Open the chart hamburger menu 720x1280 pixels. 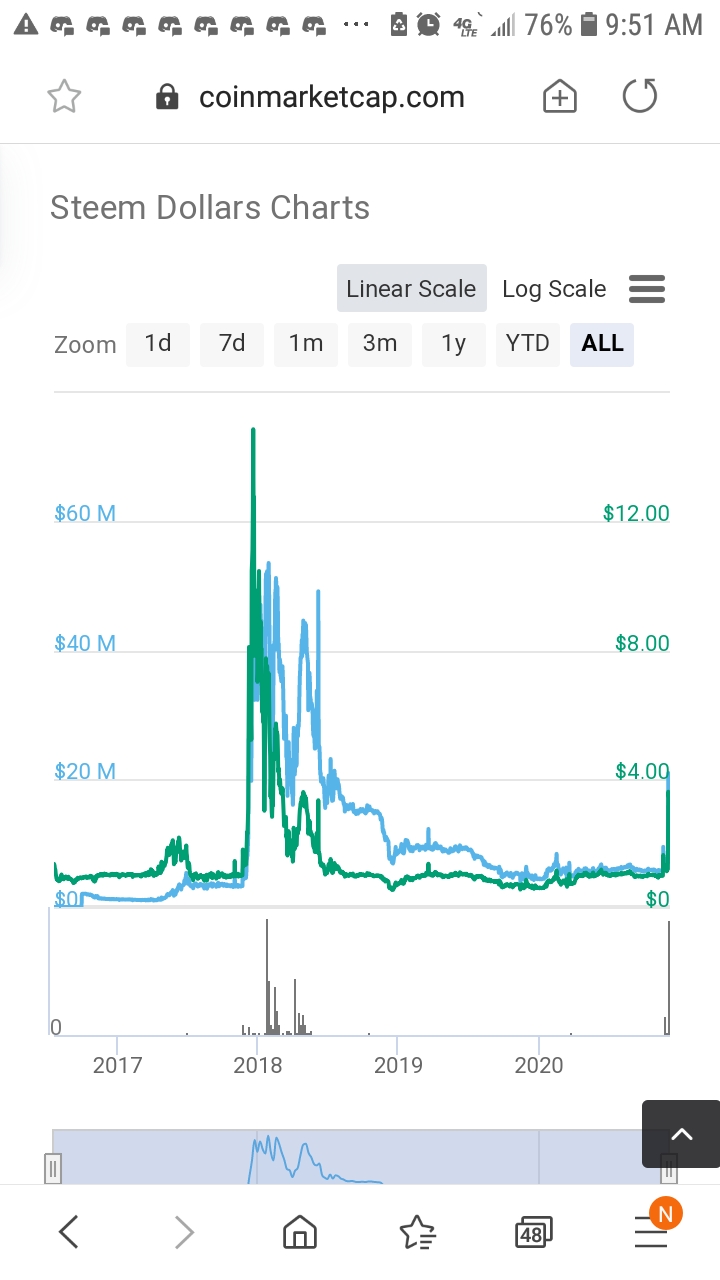647,289
